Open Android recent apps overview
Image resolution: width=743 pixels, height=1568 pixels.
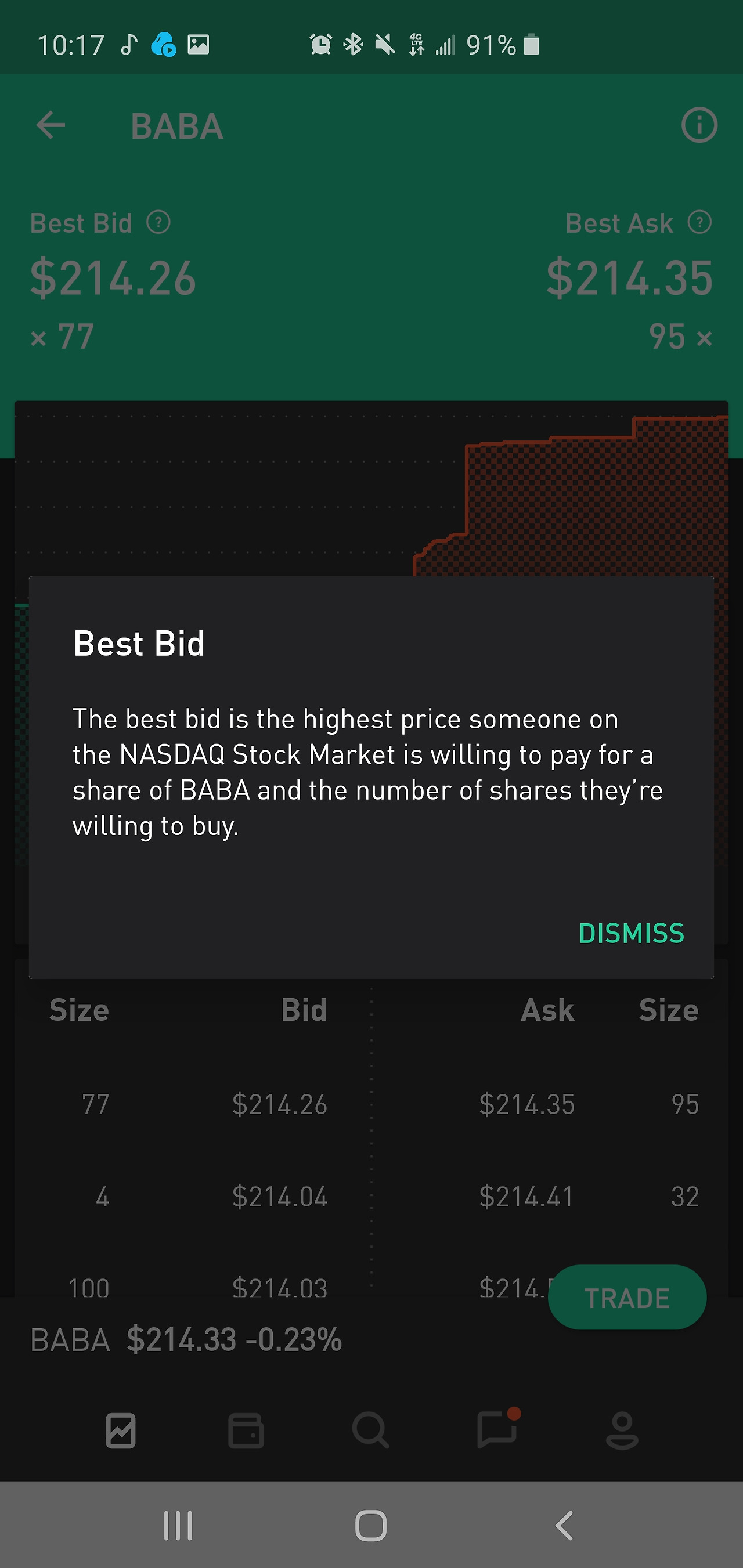click(177, 1526)
